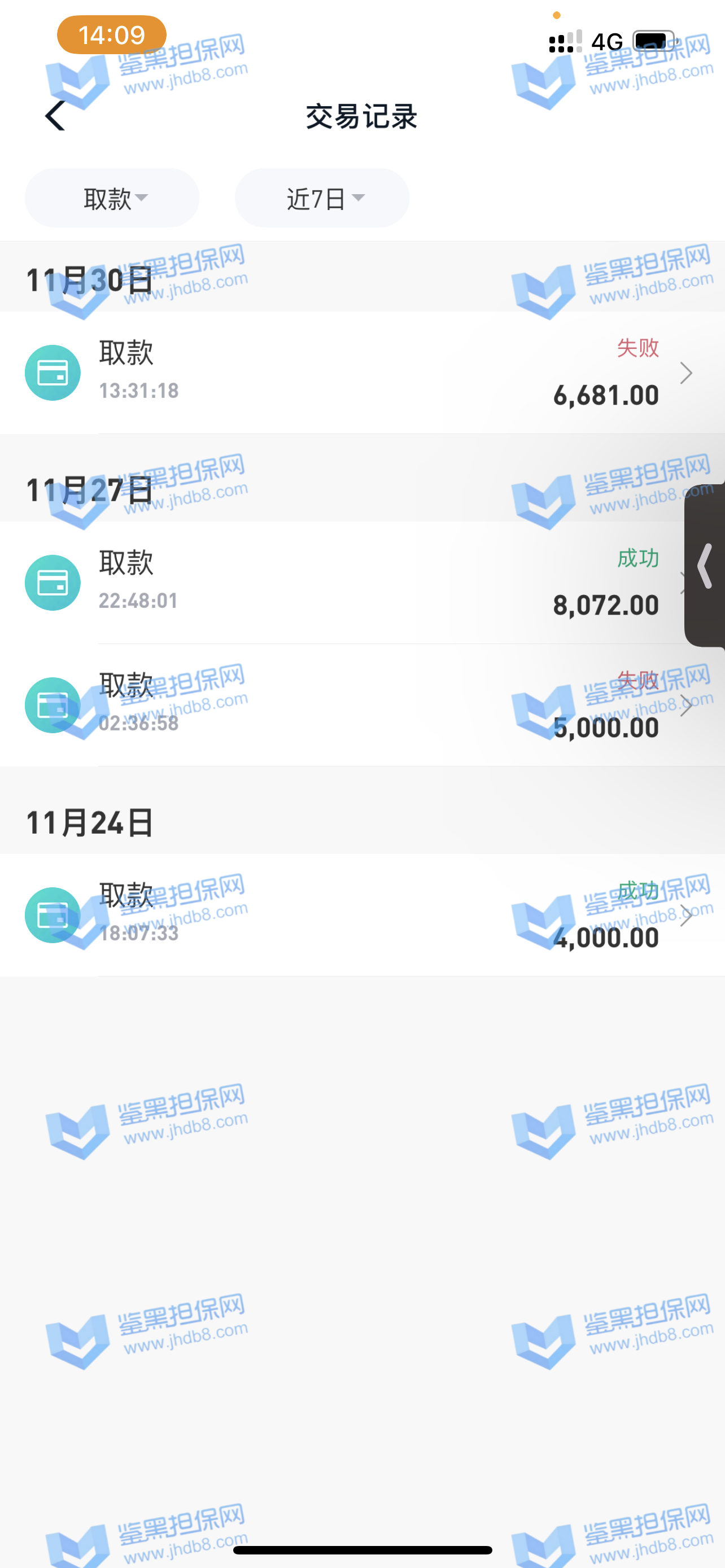The image size is (725, 1568).
Task: Expand the 近7日 date range filter
Action: pyautogui.click(x=322, y=199)
